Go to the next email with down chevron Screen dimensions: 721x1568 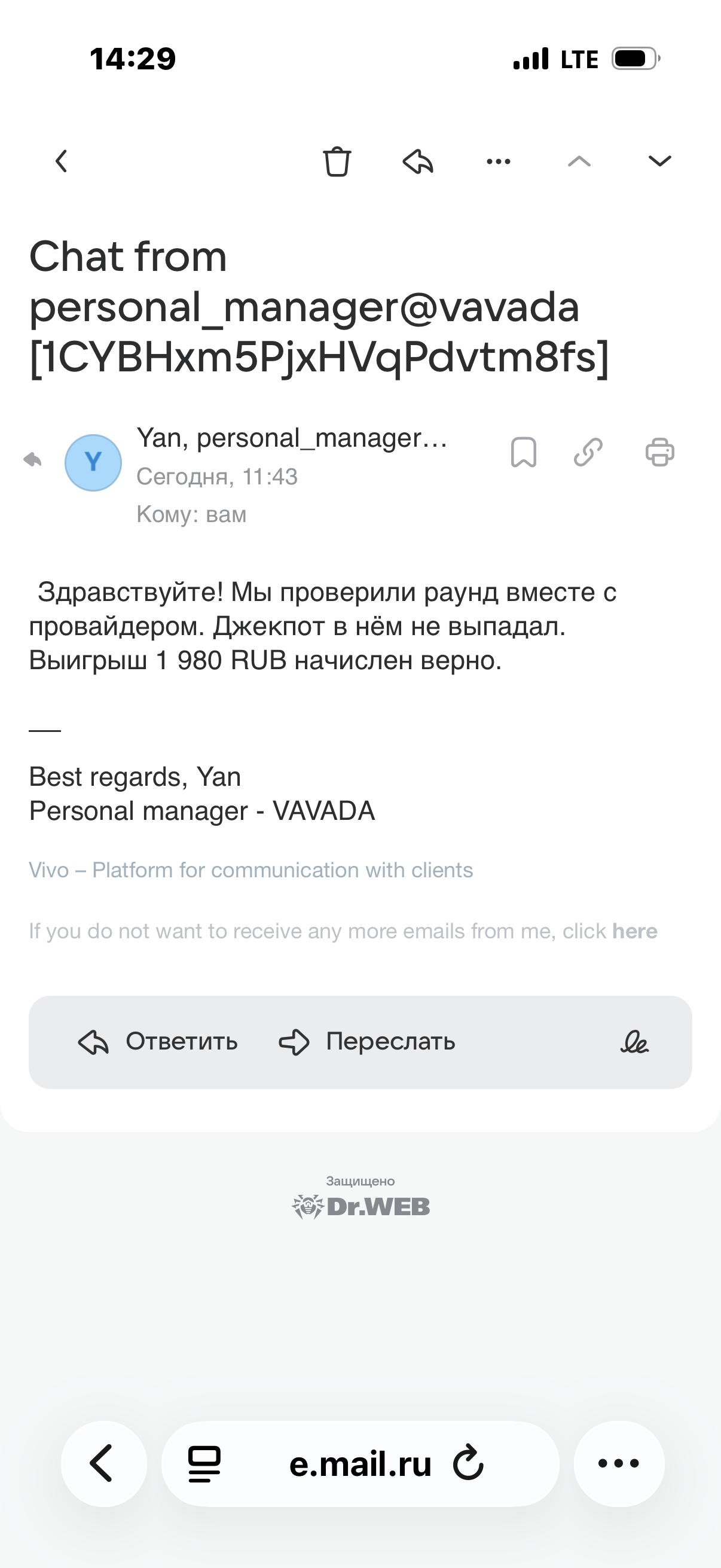(x=659, y=161)
